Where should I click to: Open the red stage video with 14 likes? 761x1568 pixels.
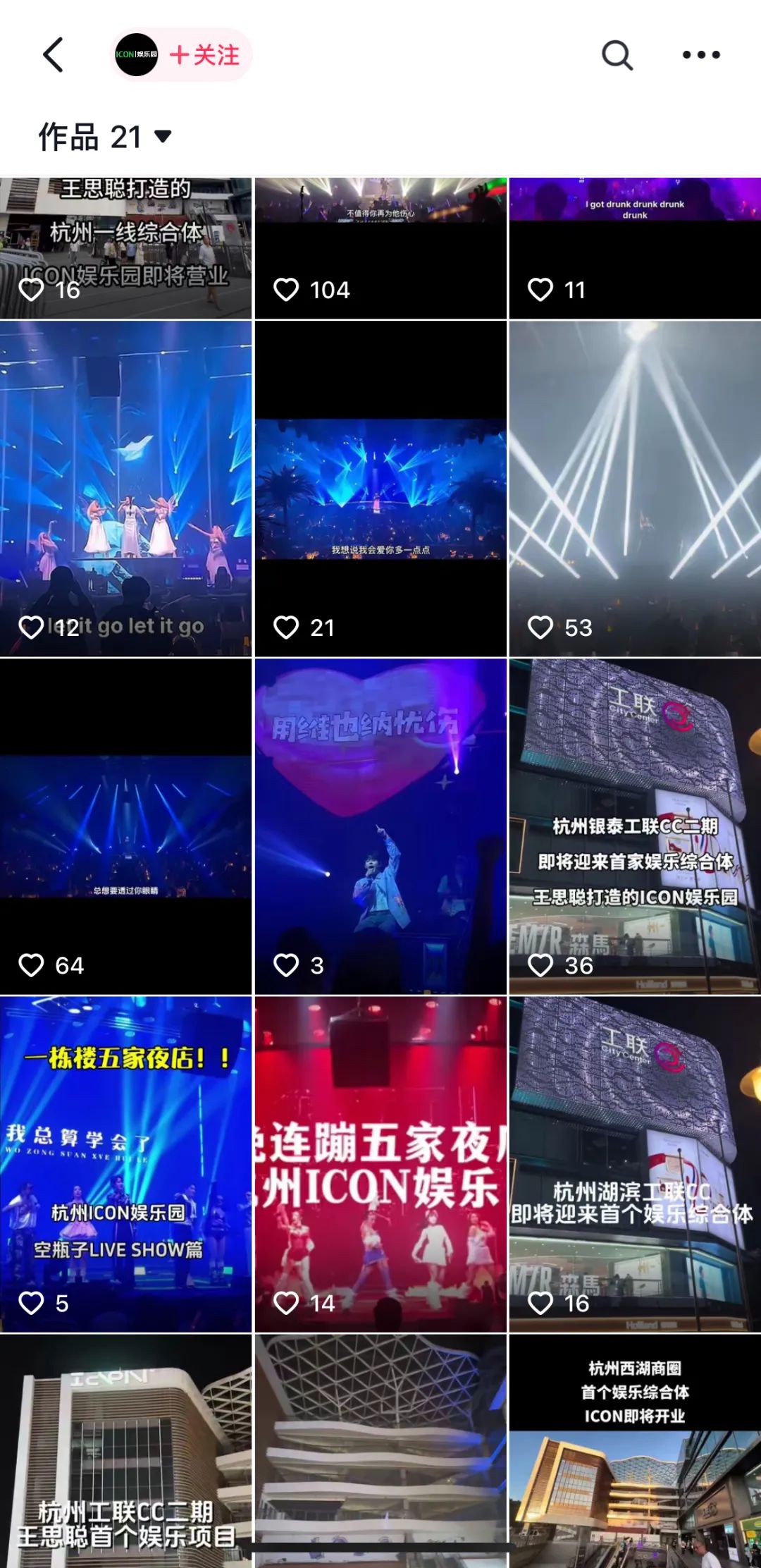point(380,1163)
